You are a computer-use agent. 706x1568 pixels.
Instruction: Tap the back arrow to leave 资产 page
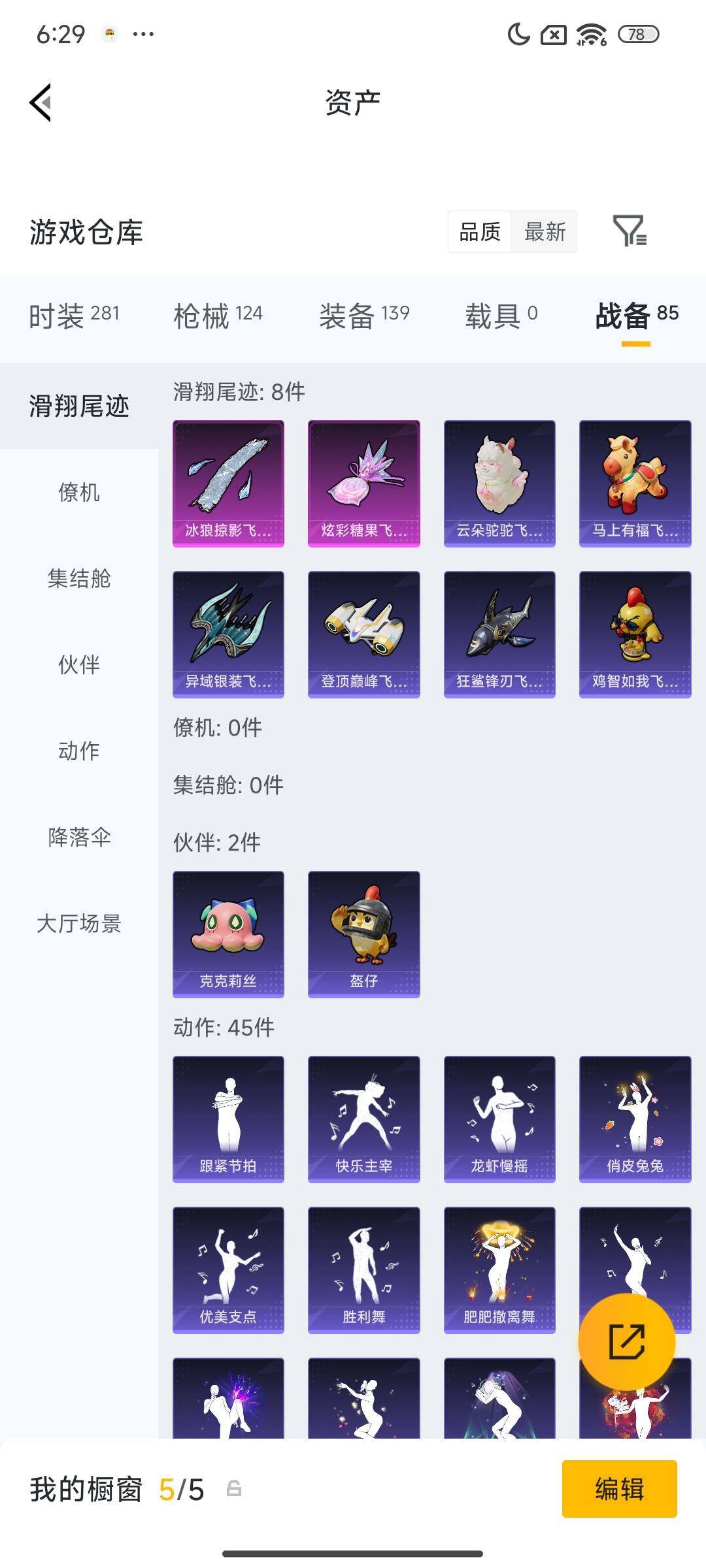coord(39,102)
